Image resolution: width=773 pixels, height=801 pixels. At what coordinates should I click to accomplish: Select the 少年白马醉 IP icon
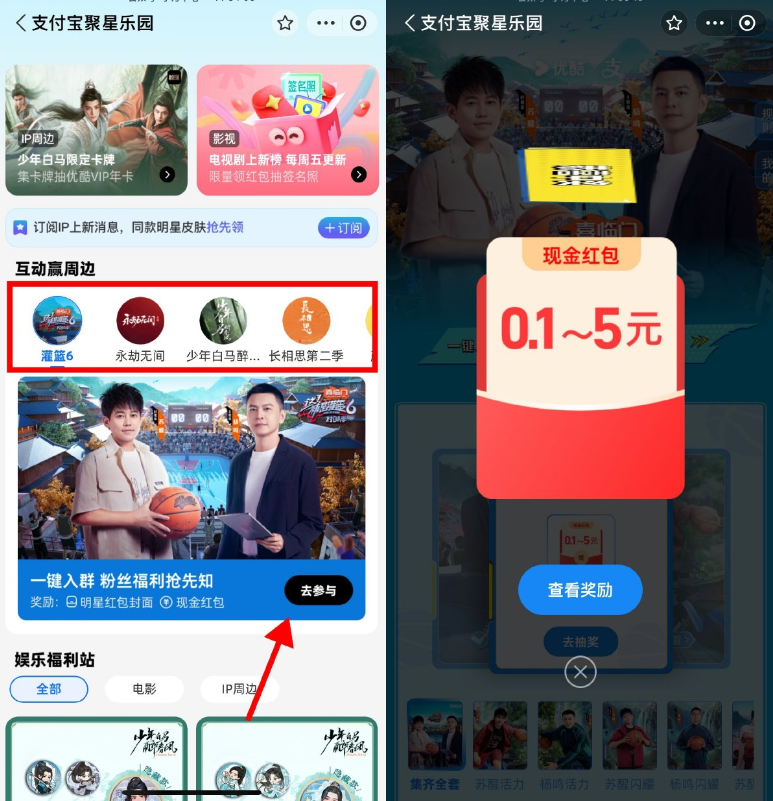click(222, 318)
